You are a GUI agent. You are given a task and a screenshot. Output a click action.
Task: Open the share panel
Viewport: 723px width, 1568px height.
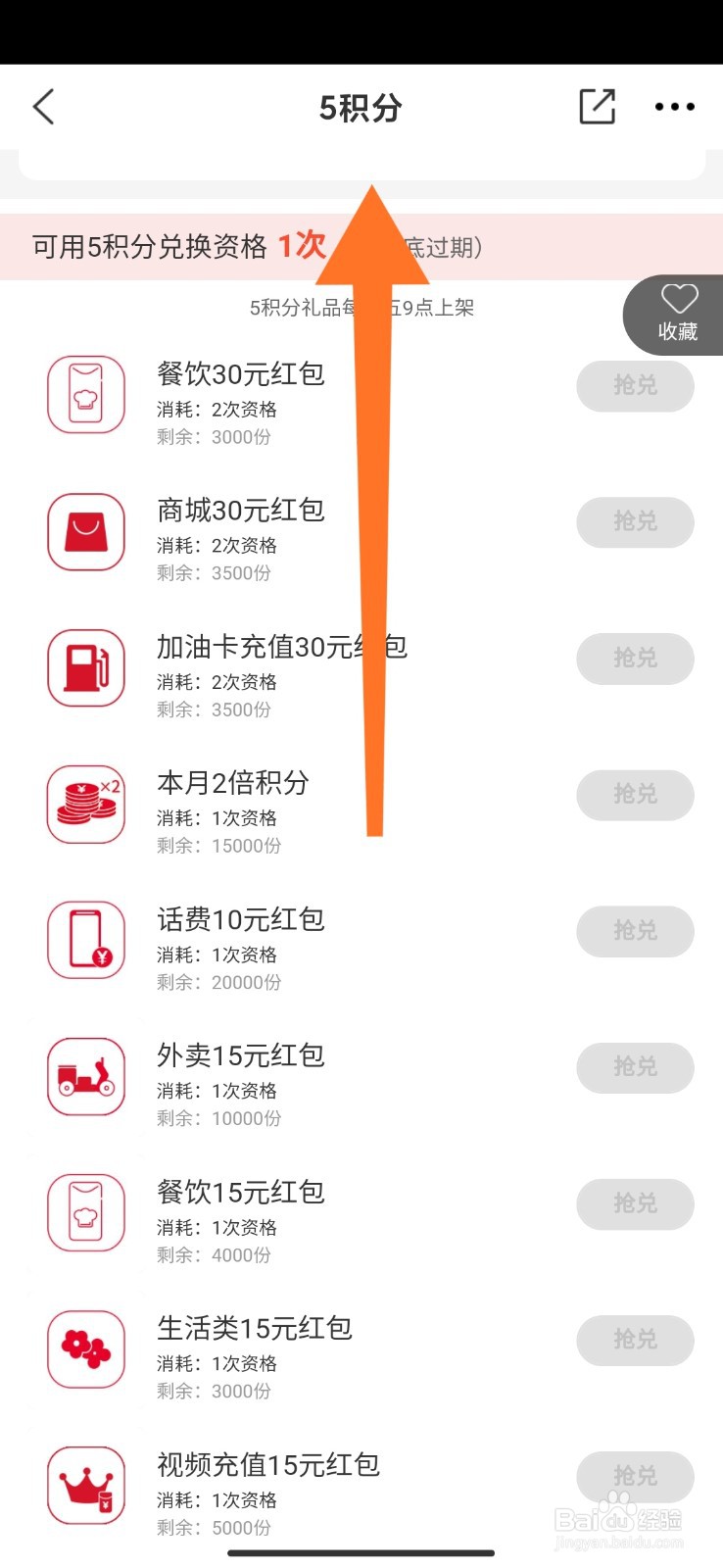coord(597,106)
